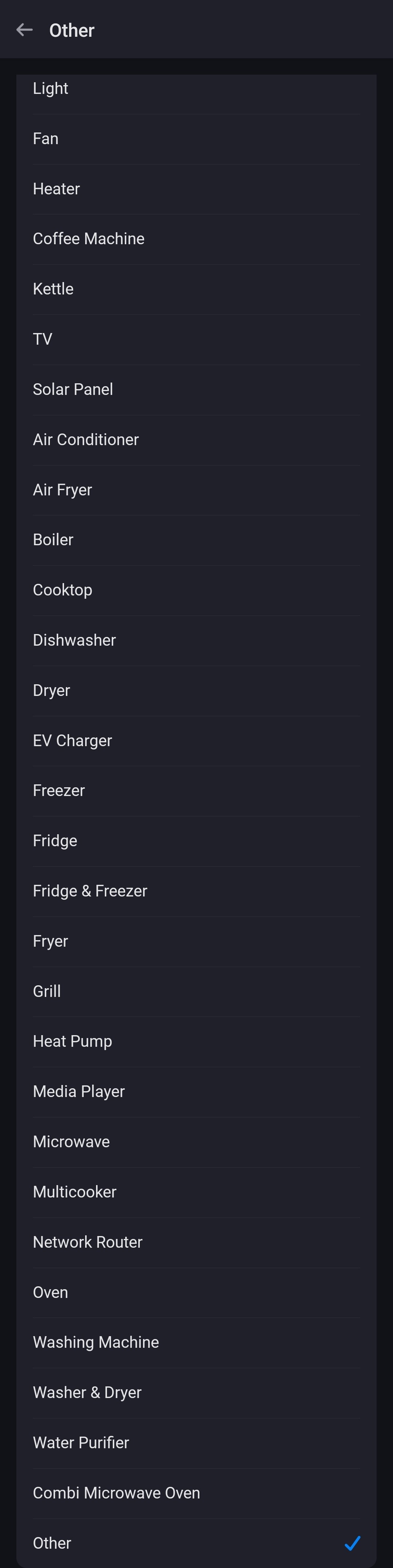
Task: Select Coffee Machine
Action: (x=89, y=239)
